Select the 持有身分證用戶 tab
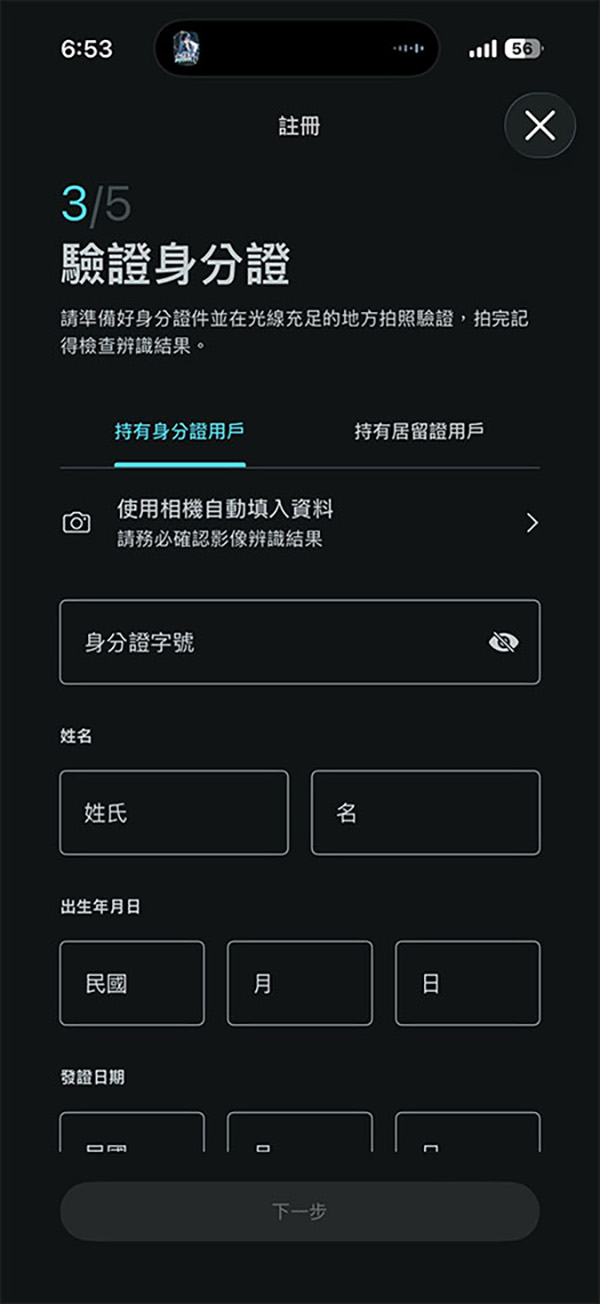600x1304 pixels. point(180,432)
